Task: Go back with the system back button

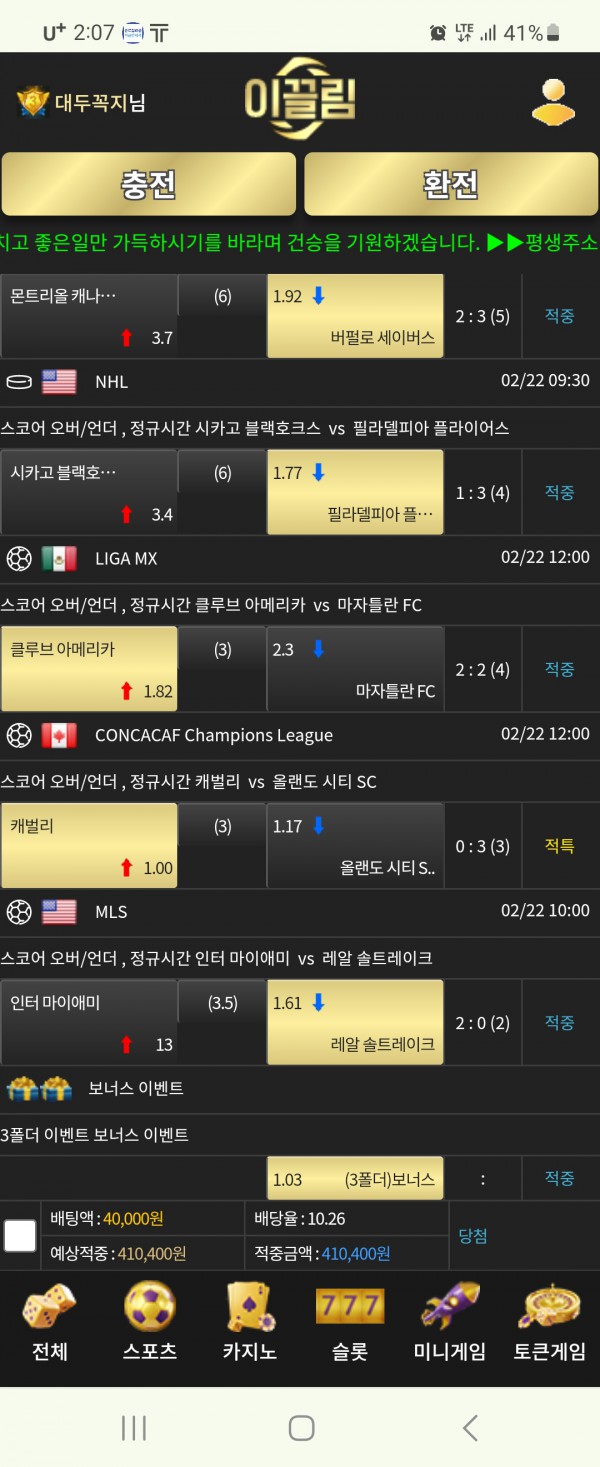Action: pos(470,1428)
